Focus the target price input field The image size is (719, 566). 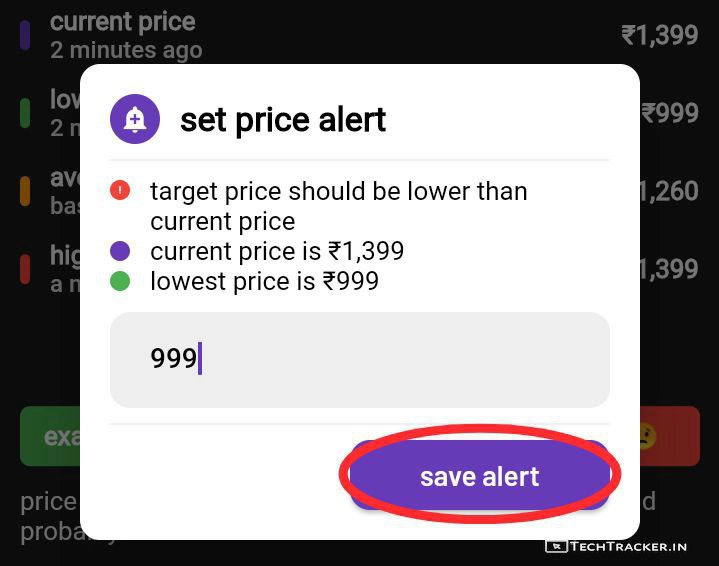point(359,360)
